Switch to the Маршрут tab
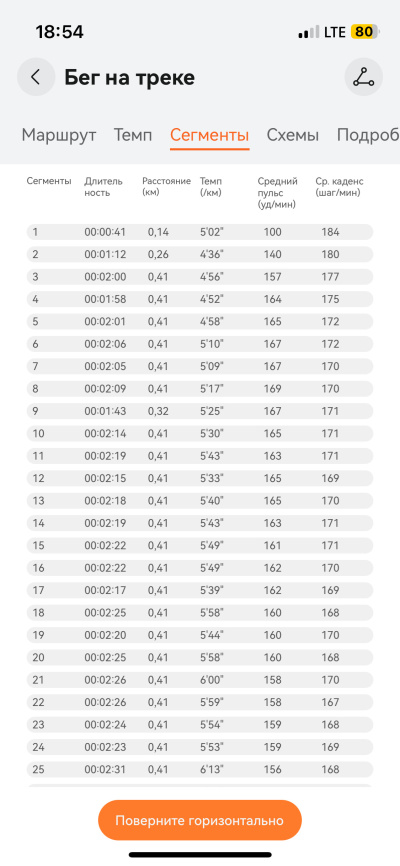 tap(59, 135)
